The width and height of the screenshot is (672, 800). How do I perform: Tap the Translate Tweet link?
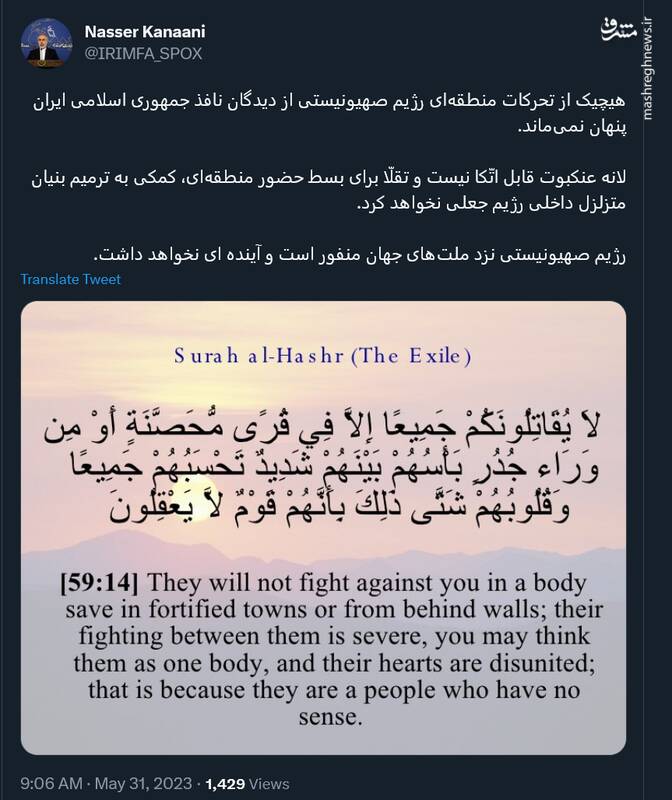70,279
